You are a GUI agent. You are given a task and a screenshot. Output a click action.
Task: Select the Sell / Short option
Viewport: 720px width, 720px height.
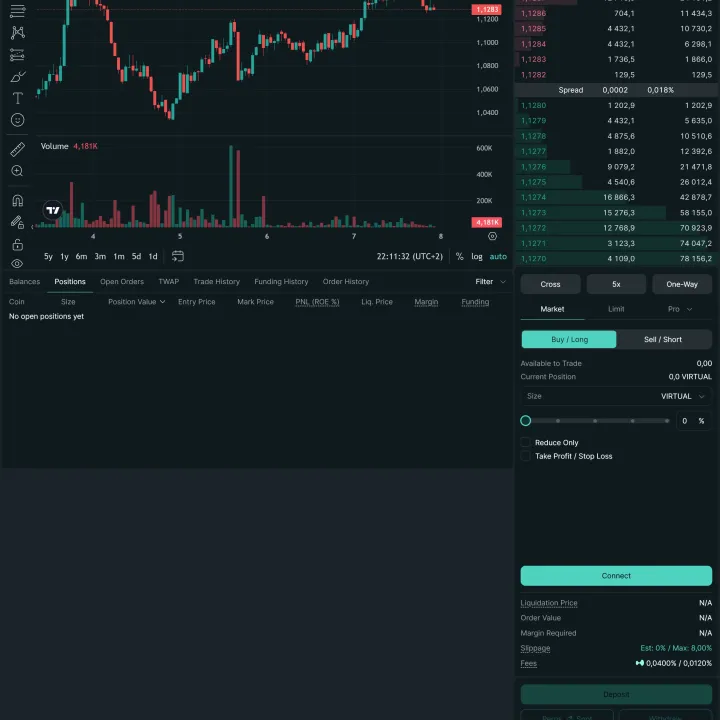tap(663, 339)
